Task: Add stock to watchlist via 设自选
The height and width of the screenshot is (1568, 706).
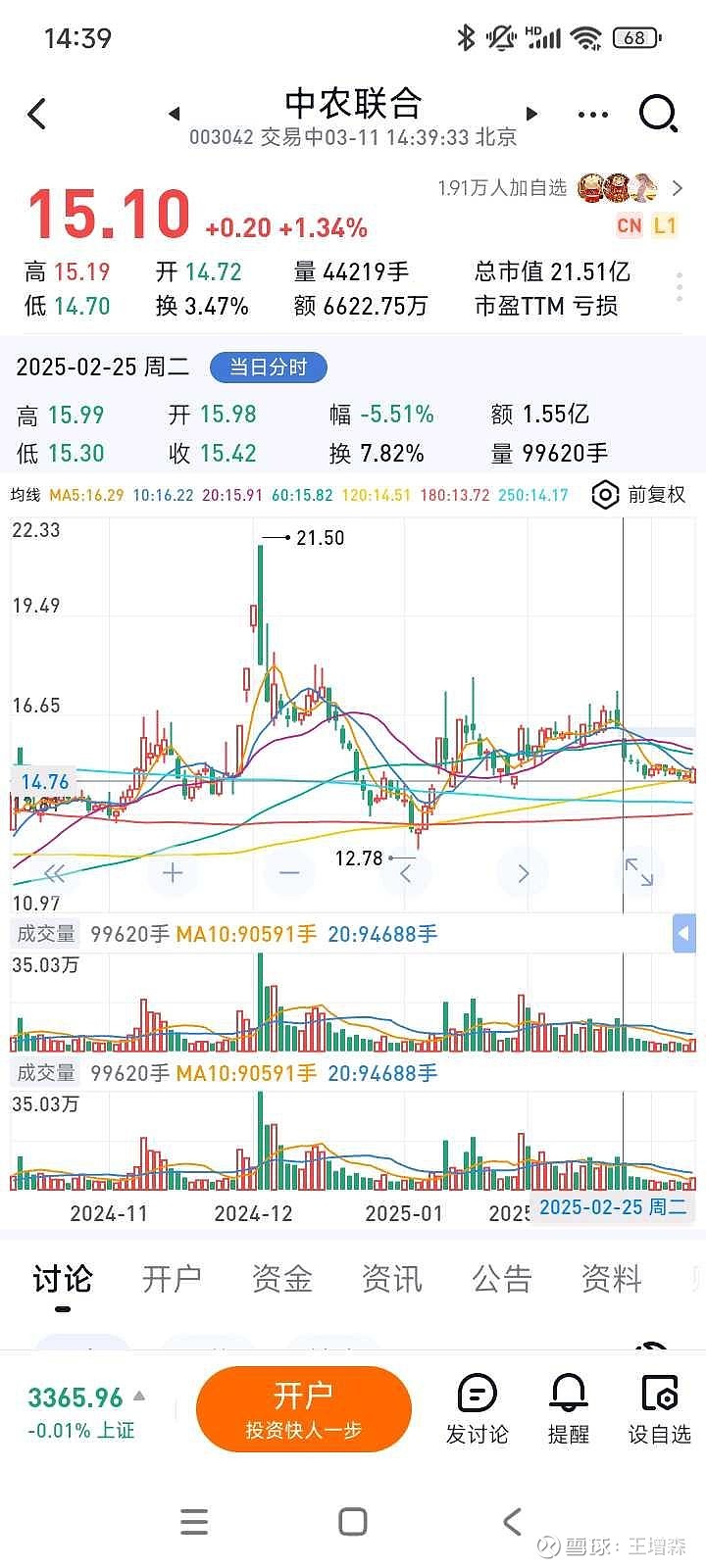Action: point(659,1409)
